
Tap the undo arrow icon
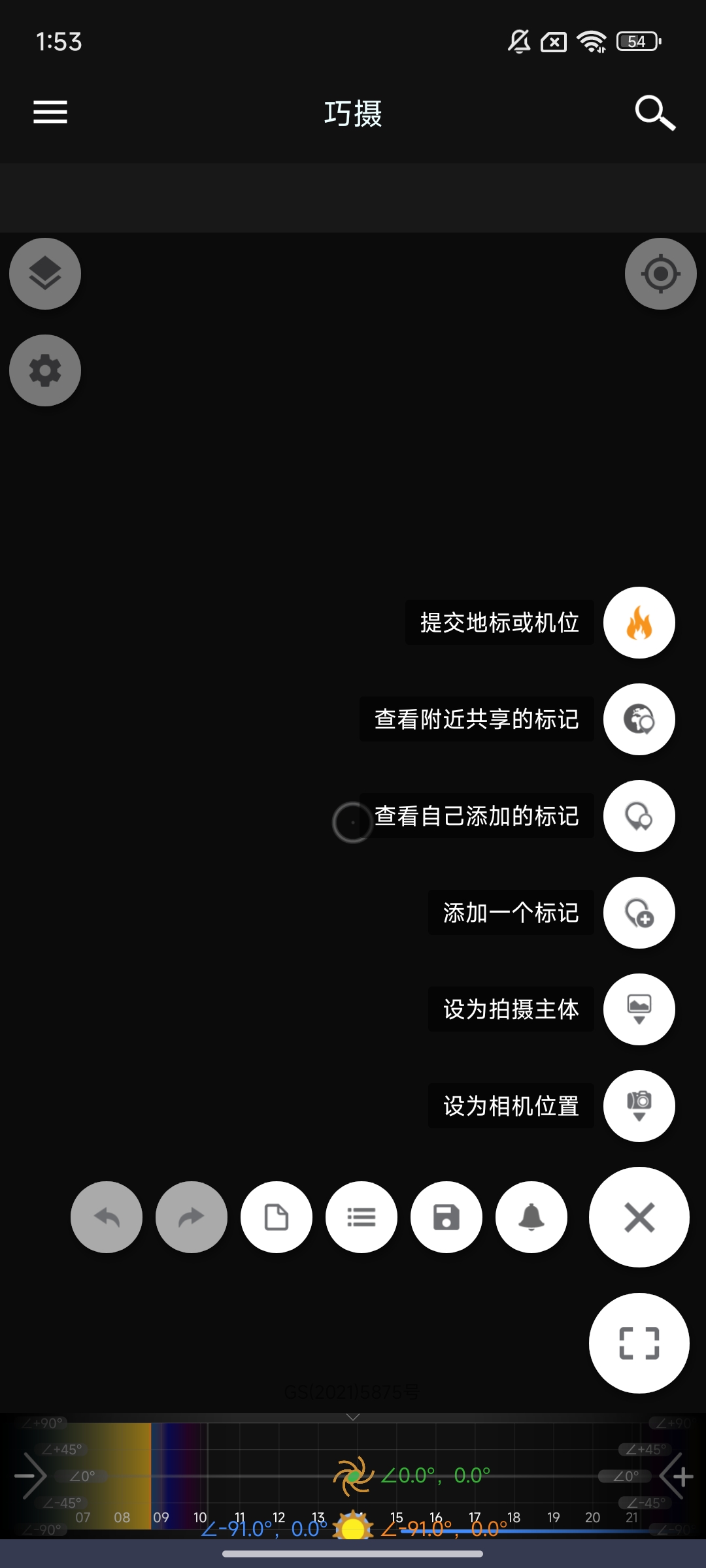click(106, 1217)
